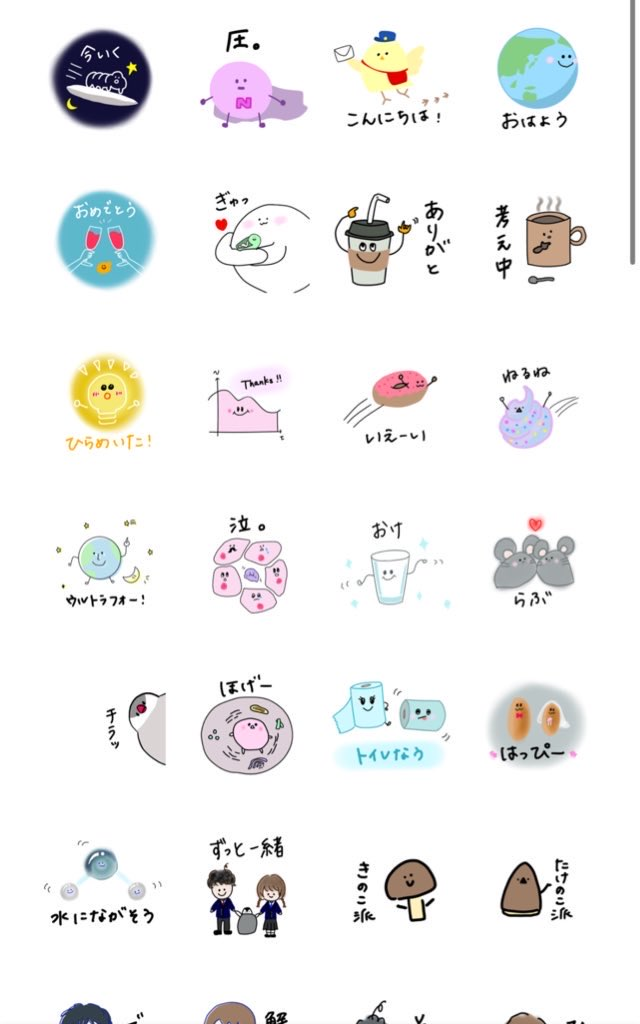This screenshot has width=640, height=1024.
Task: Preview the 今いく night sky sticker
Action: click(x=101, y=78)
